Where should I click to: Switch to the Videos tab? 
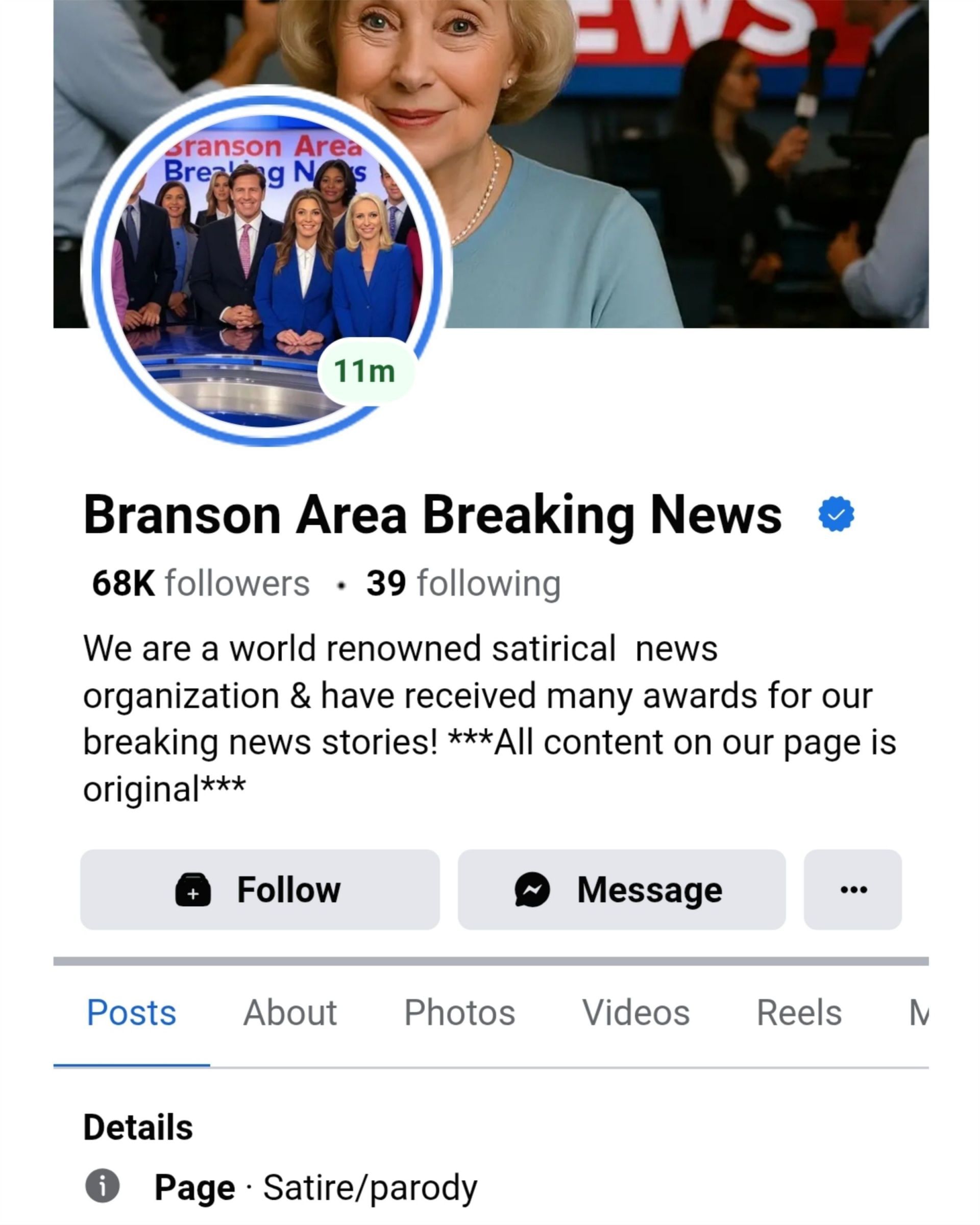pos(635,1013)
